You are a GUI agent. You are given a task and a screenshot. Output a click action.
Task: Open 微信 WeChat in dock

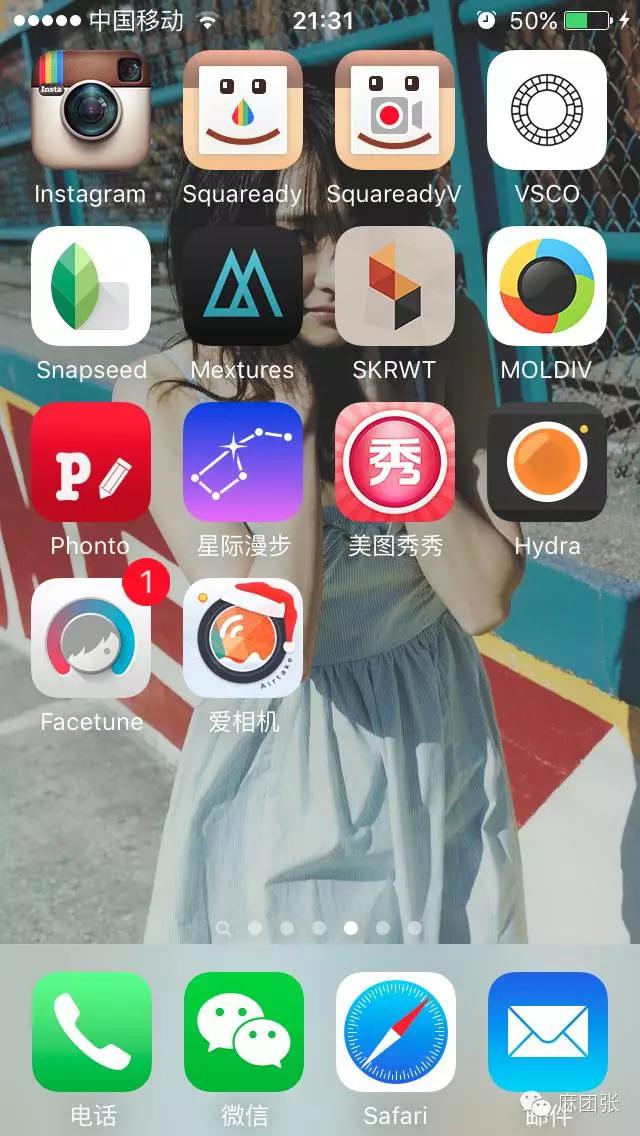tap(243, 1032)
